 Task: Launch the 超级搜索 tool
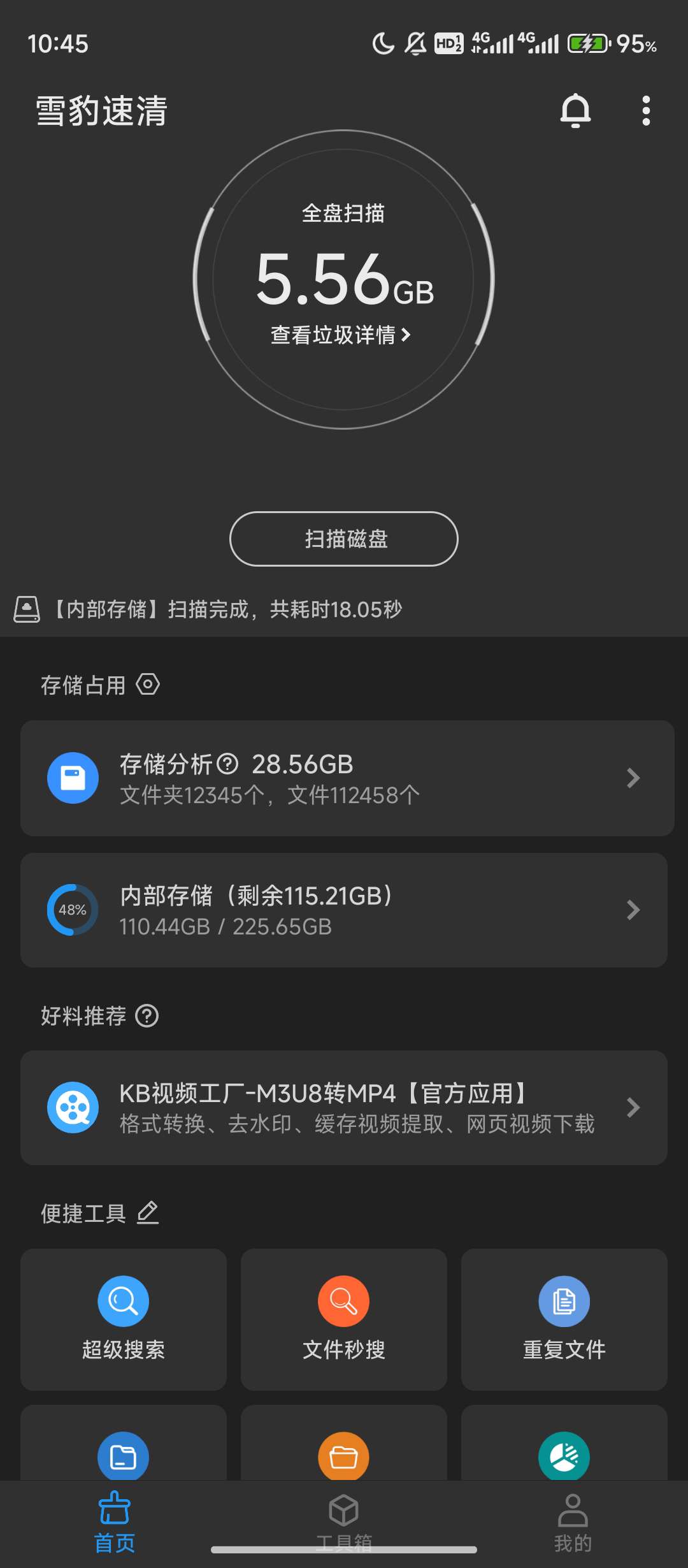point(124,1319)
